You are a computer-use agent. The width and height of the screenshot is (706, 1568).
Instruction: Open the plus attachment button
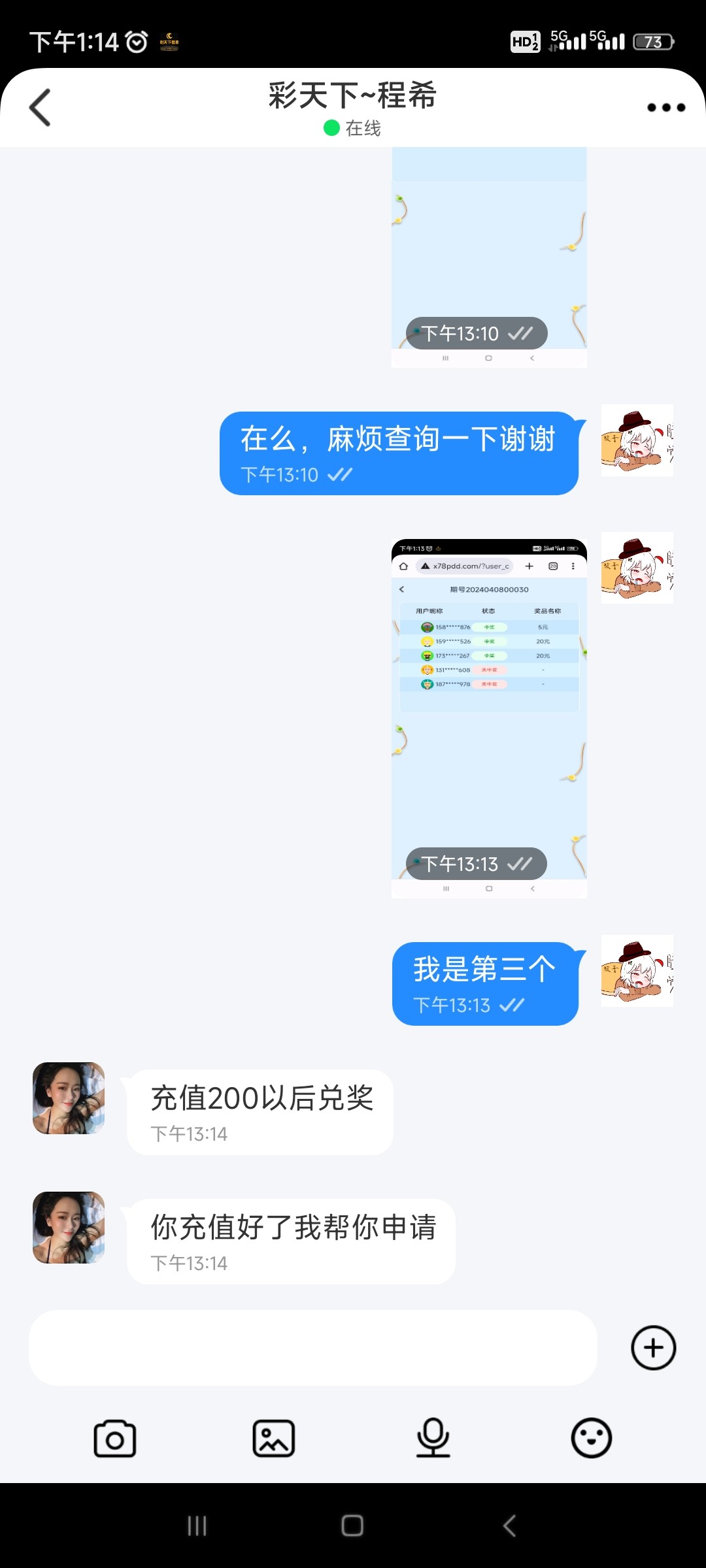click(653, 1348)
